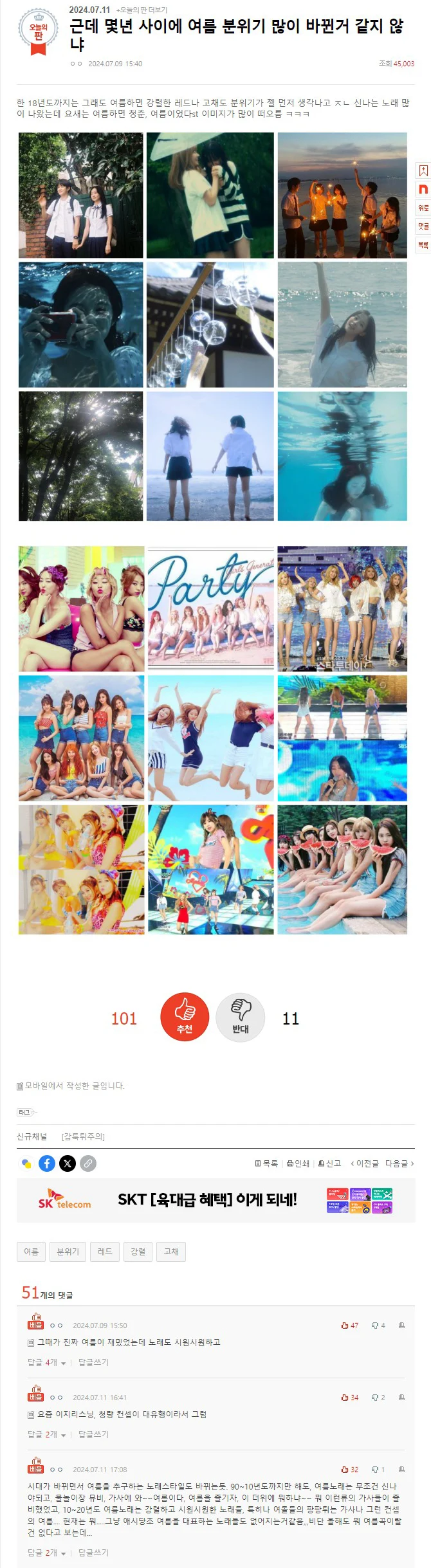Jump to the top with the side 위로 button
This screenshot has height=1568, width=431.
423,208
